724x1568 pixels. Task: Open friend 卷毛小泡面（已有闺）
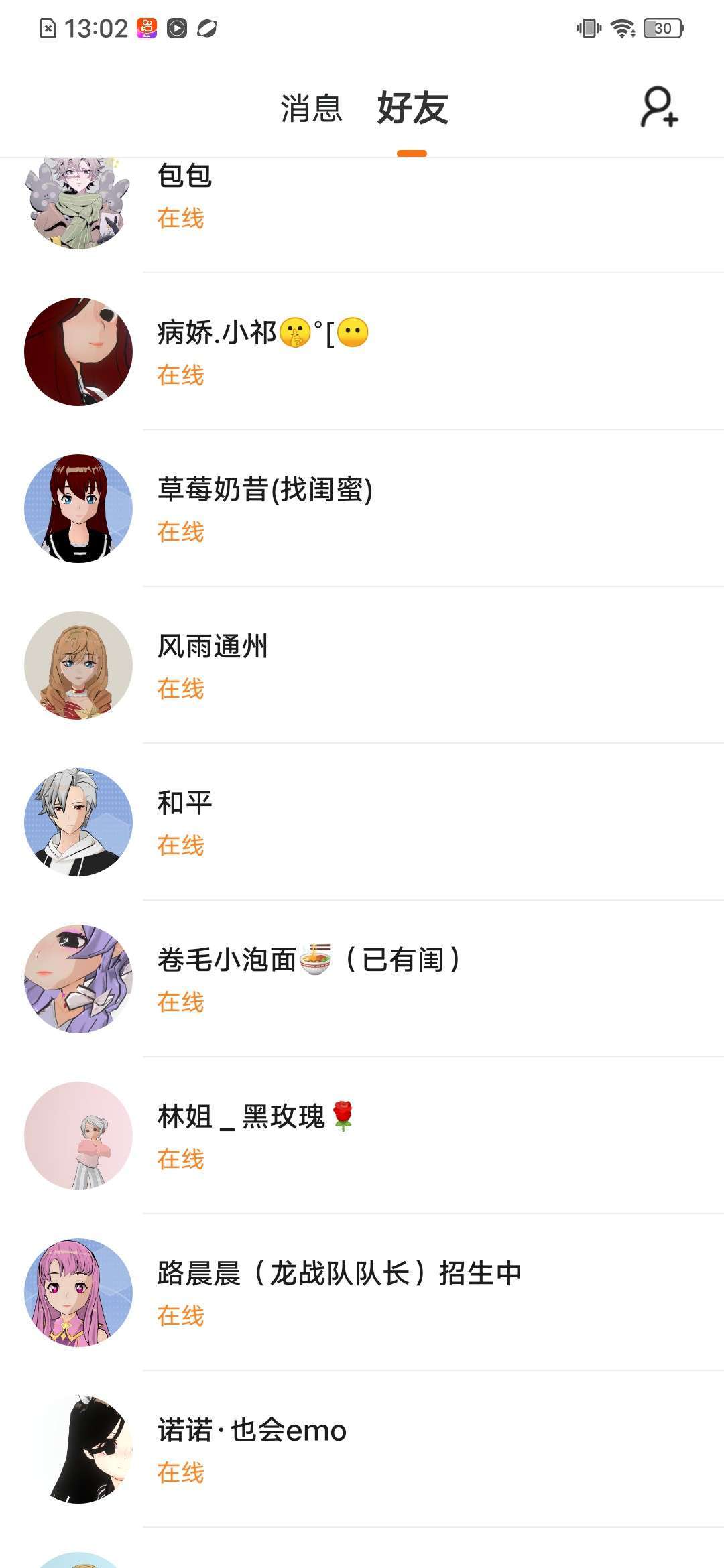click(x=362, y=979)
